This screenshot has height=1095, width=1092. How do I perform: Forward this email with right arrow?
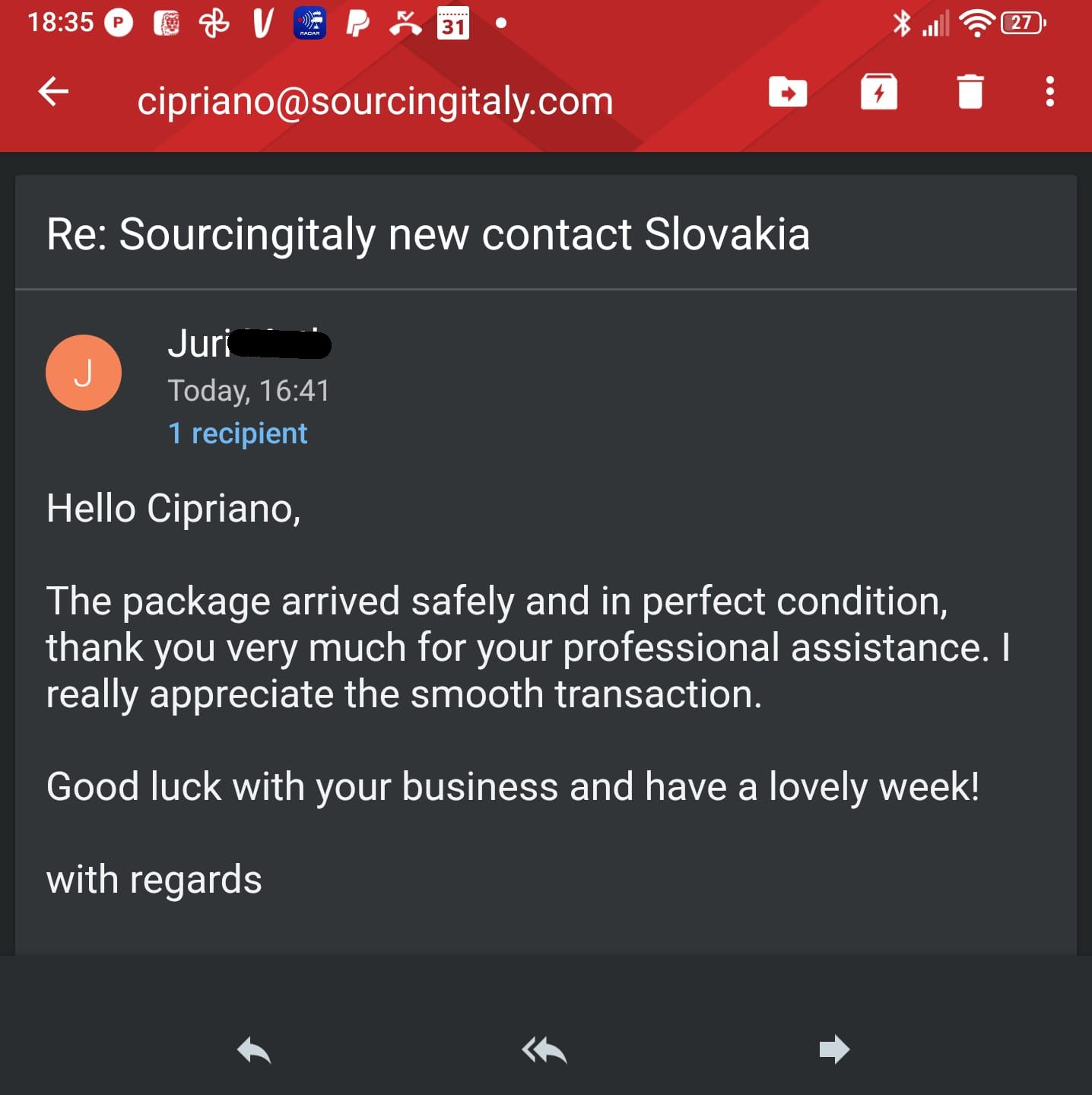click(x=834, y=1049)
